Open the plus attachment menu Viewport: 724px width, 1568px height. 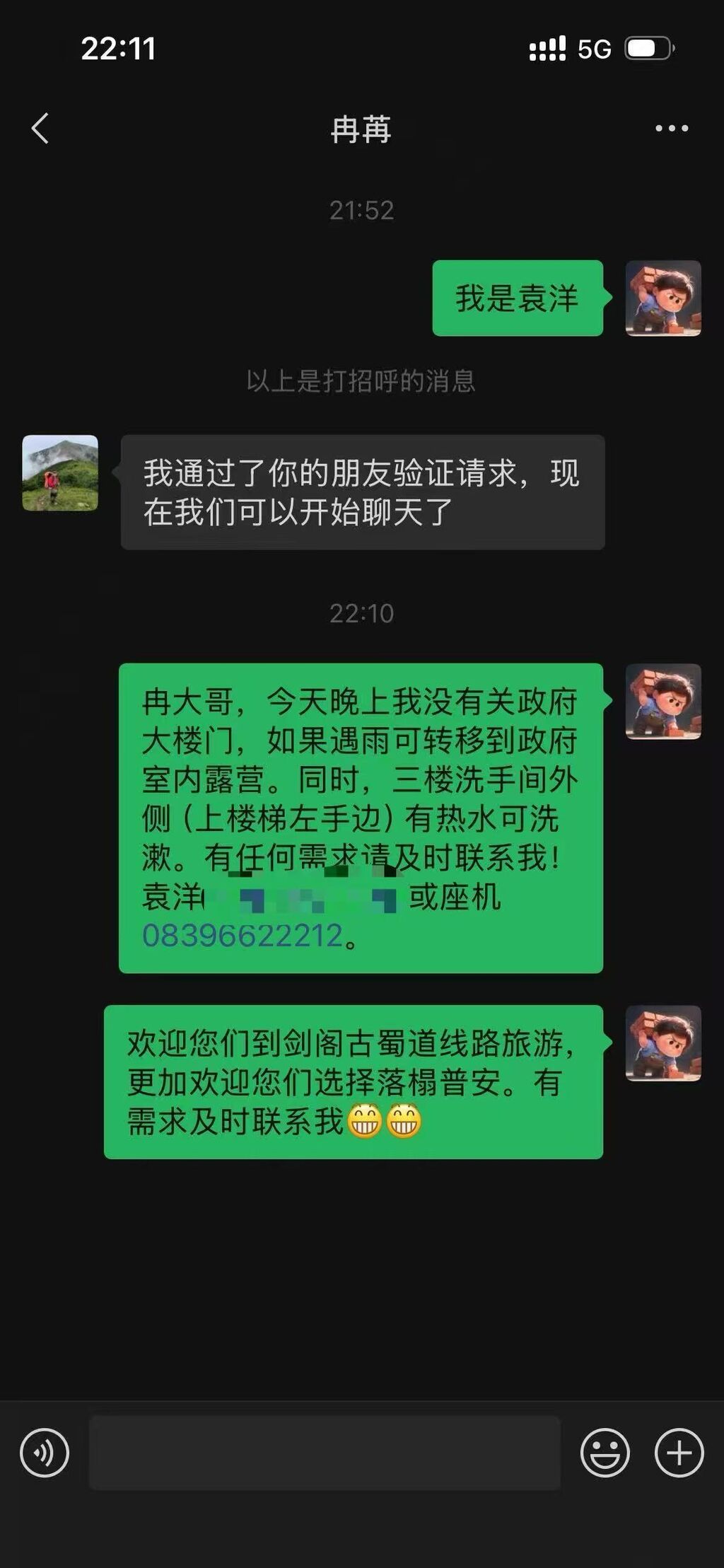[x=679, y=1453]
